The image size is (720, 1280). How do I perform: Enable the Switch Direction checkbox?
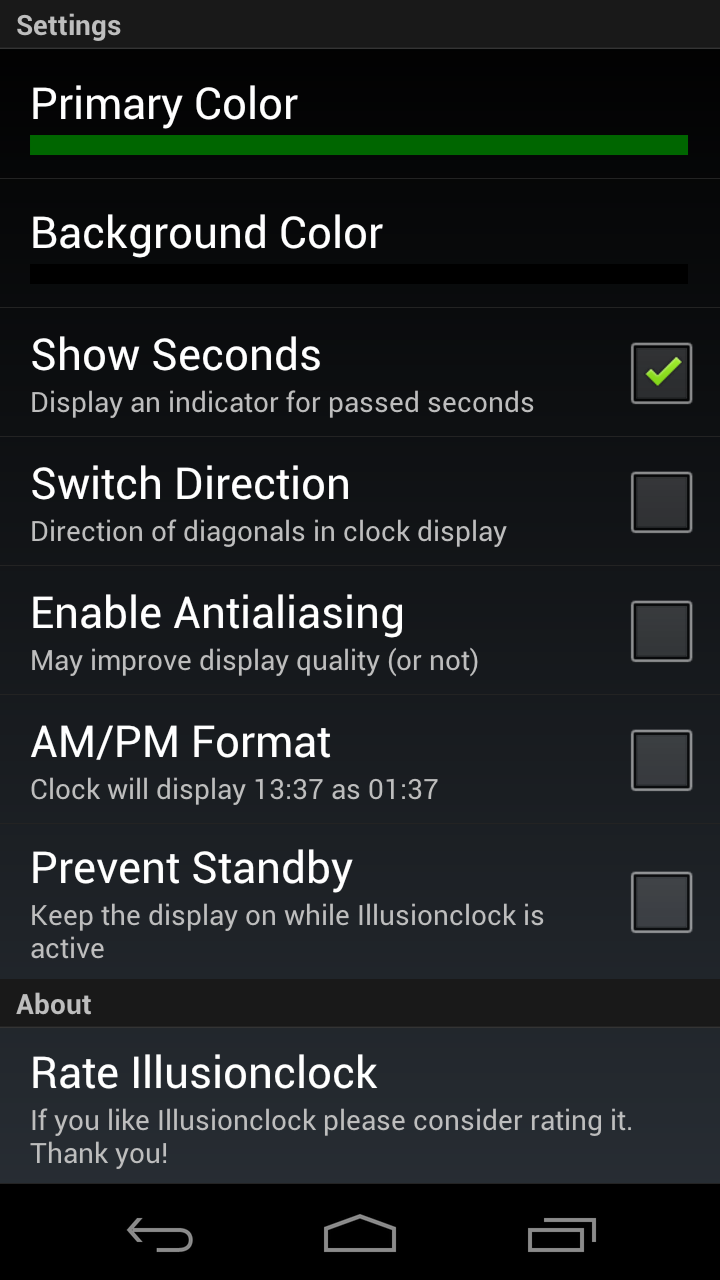pyautogui.click(x=661, y=502)
